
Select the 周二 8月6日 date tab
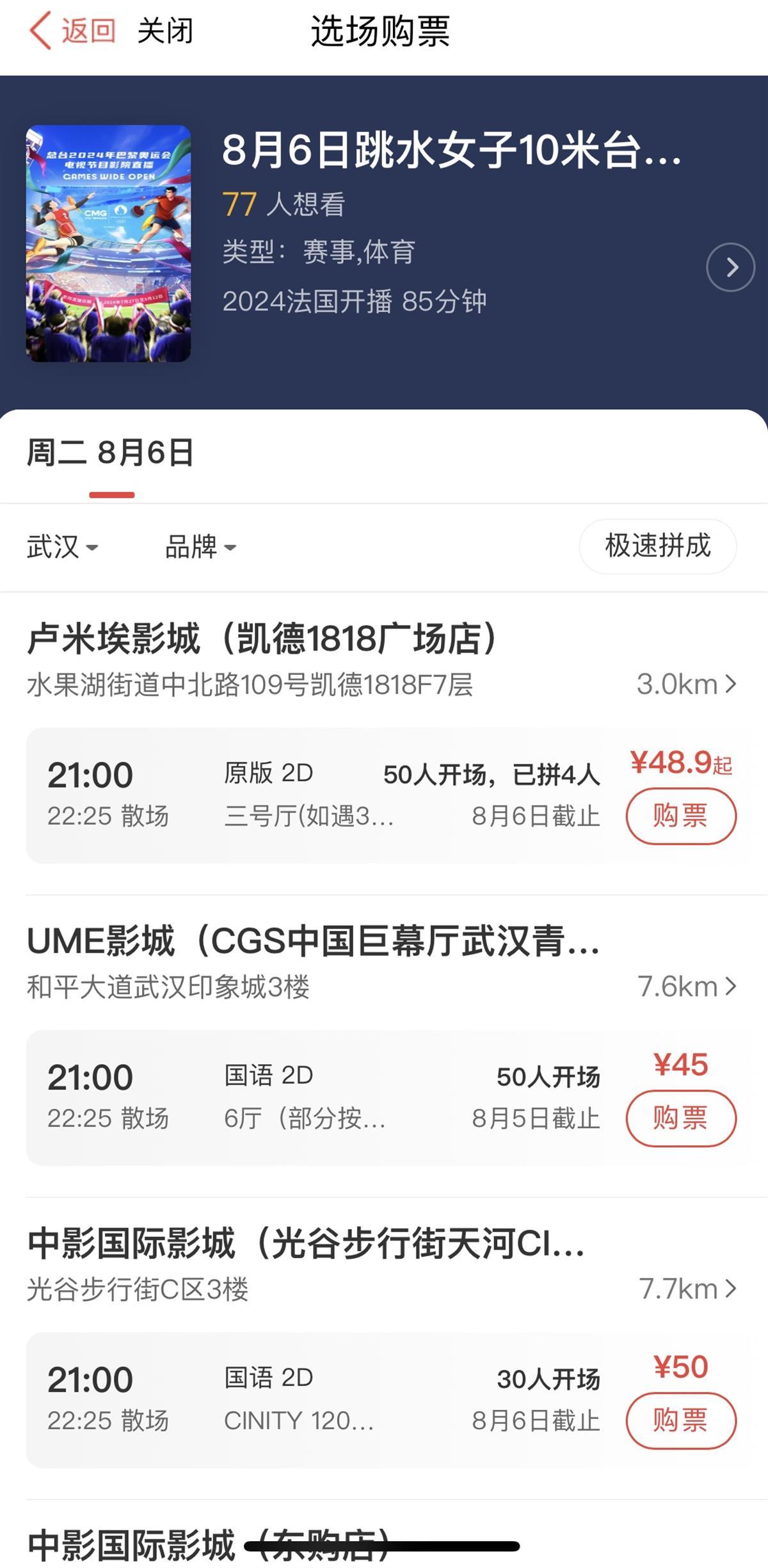(x=111, y=453)
